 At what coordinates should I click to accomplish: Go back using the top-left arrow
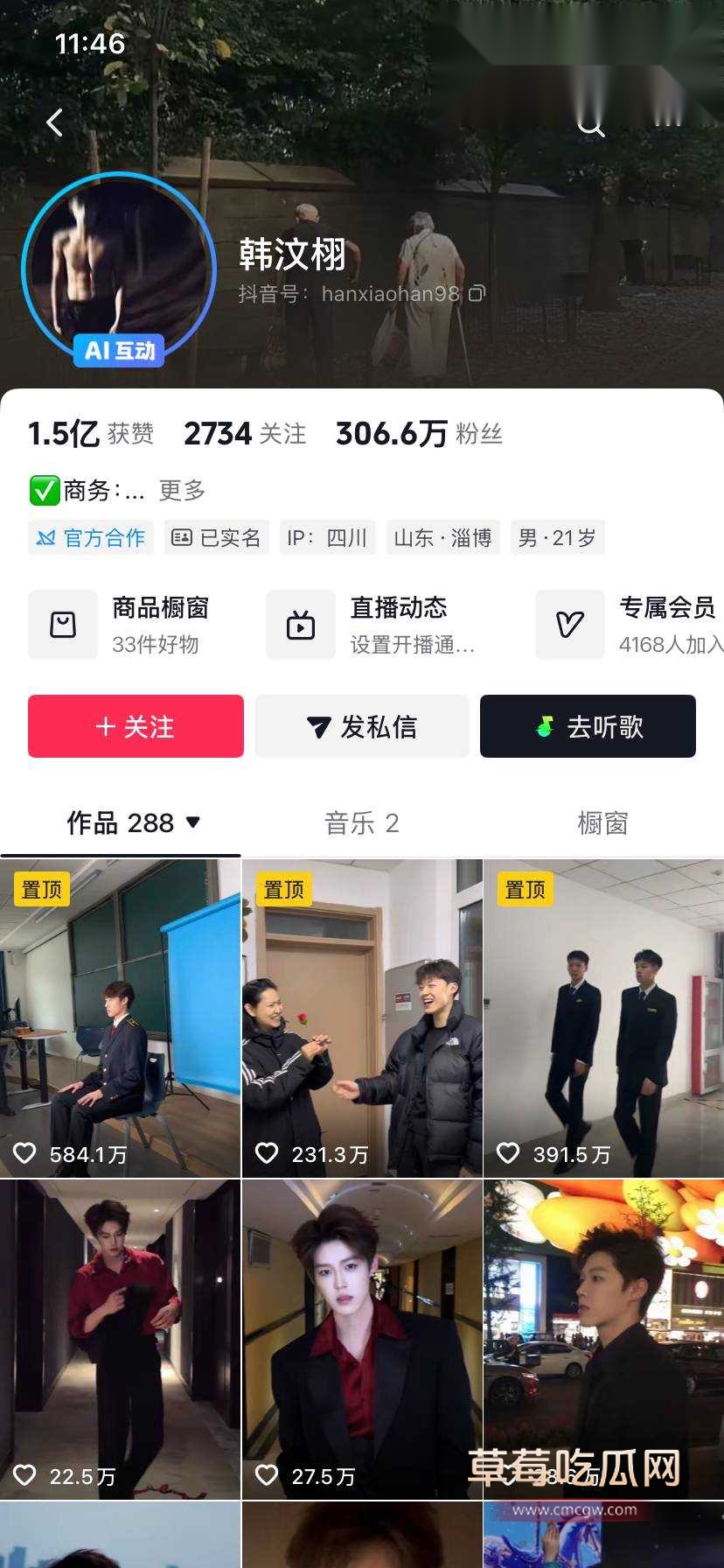coord(54,122)
